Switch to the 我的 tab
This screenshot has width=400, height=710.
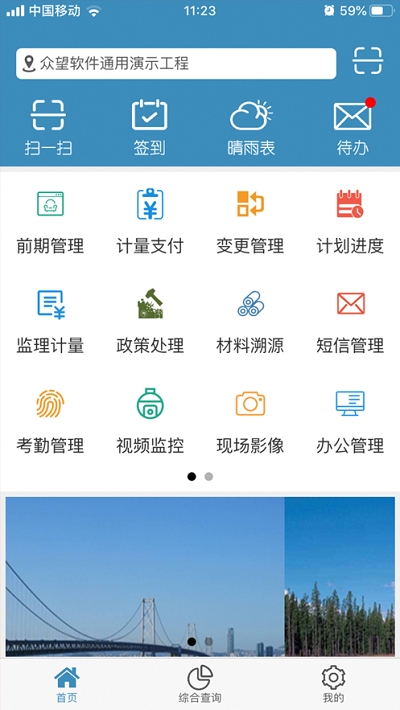pos(333,684)
